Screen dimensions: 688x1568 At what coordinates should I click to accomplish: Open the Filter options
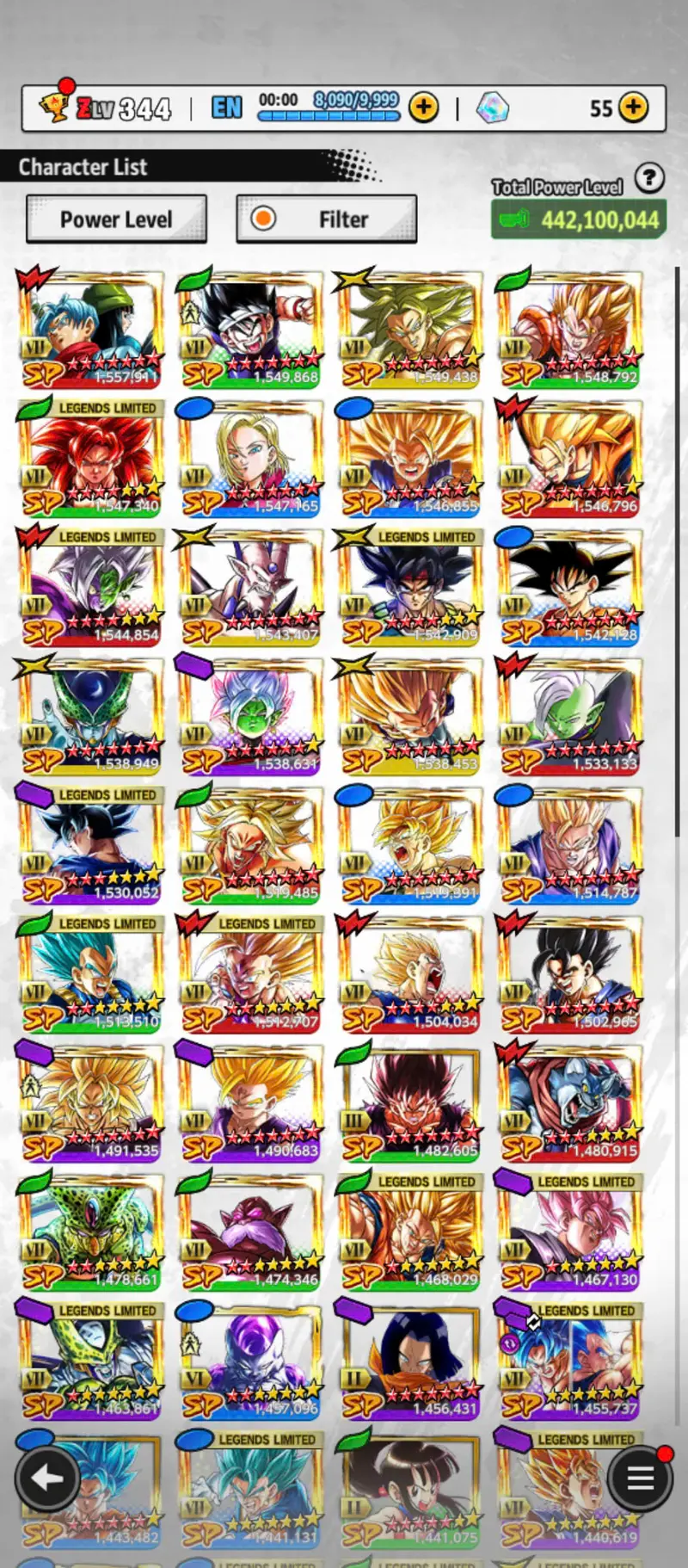(327, 219)
